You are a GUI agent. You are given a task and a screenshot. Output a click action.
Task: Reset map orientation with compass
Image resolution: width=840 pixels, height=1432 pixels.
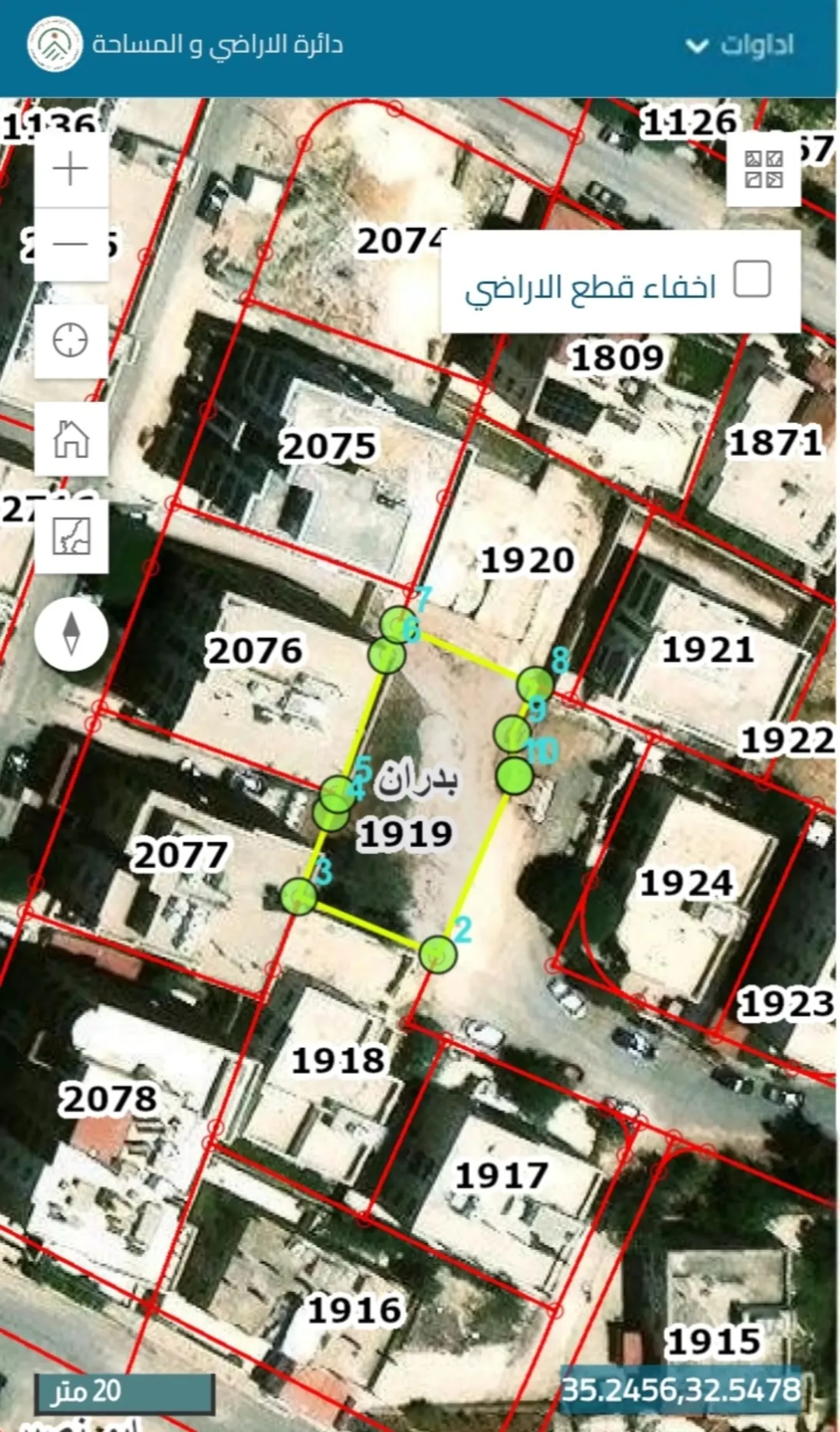[x=71, y=633]
